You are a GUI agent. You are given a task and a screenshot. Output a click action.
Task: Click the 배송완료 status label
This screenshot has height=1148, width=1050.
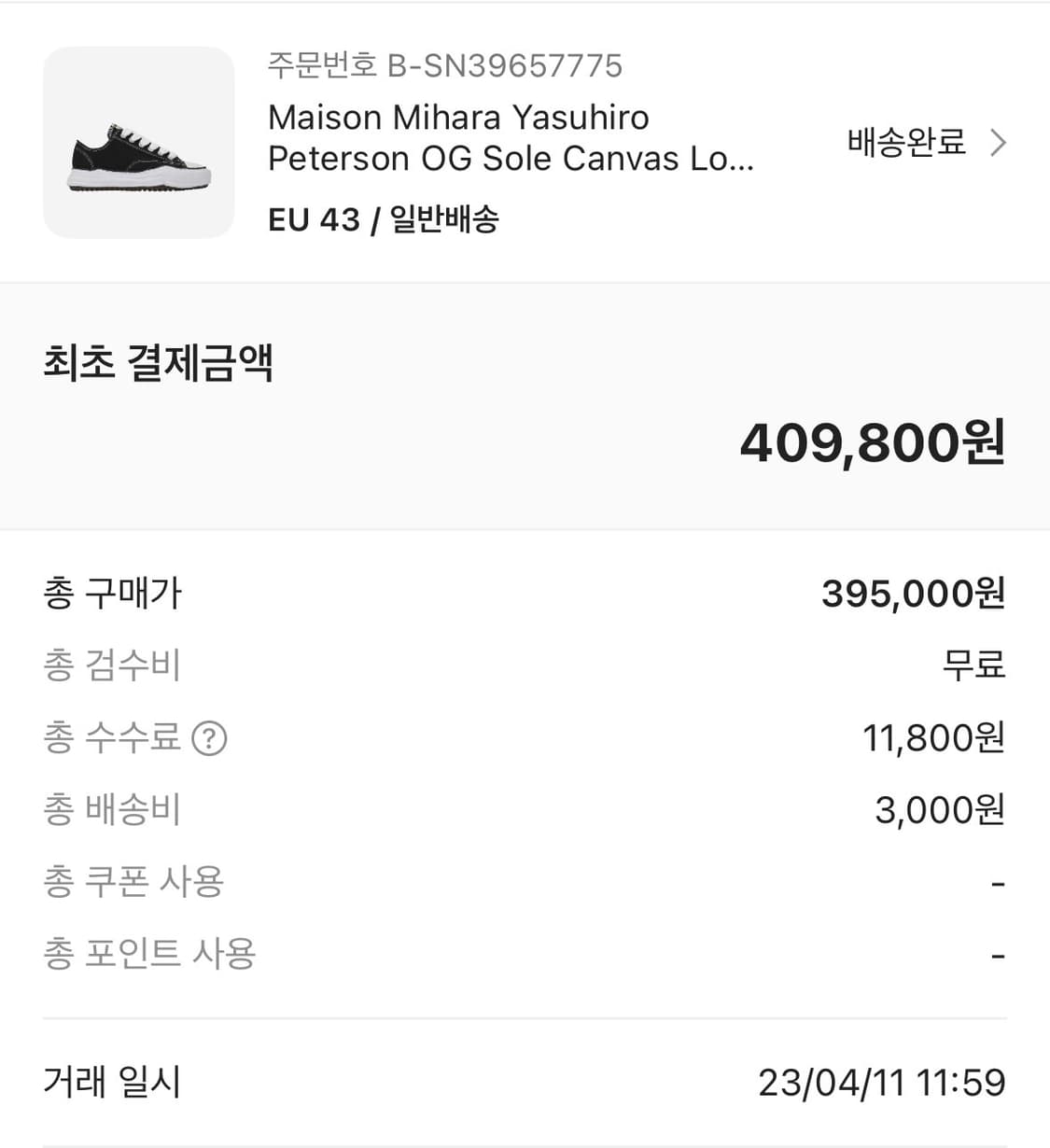pos(903,142)
